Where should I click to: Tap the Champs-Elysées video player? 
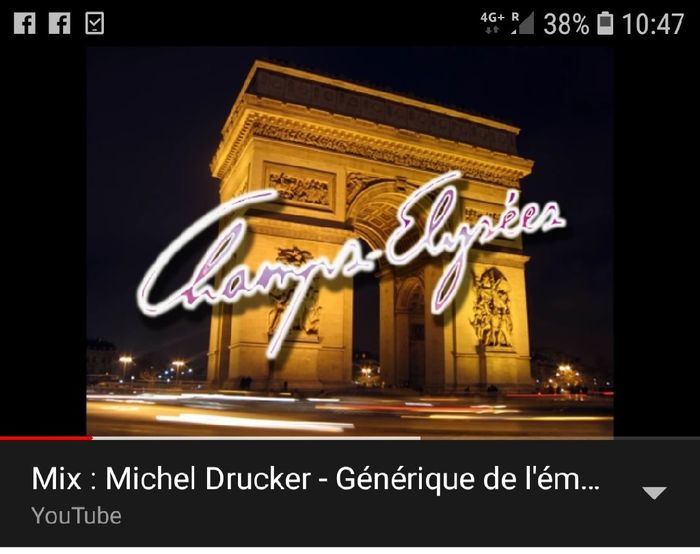click(x=349, y=241)
